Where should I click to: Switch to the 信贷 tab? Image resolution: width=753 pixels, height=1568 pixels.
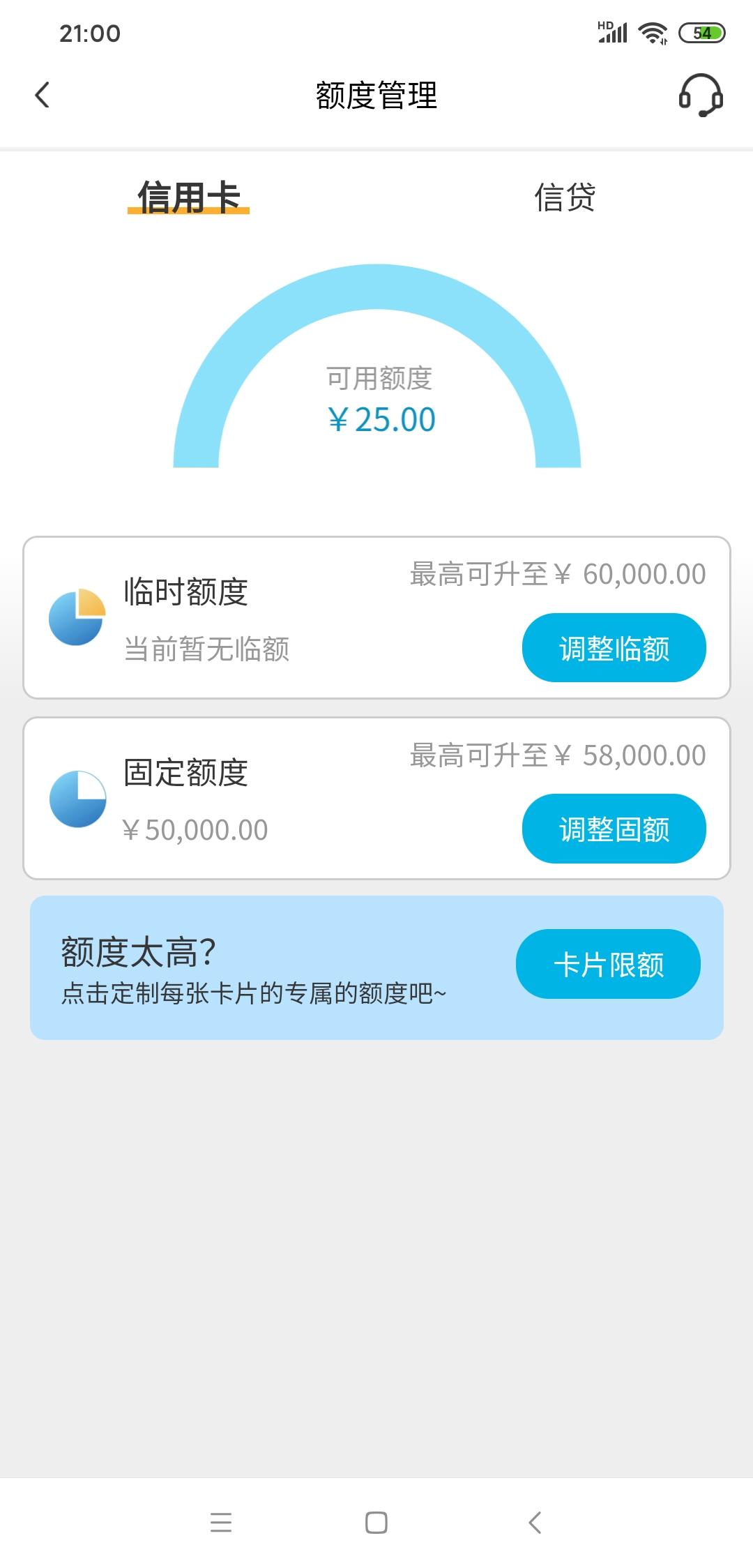pyautogui.click(x=565, y=197)
